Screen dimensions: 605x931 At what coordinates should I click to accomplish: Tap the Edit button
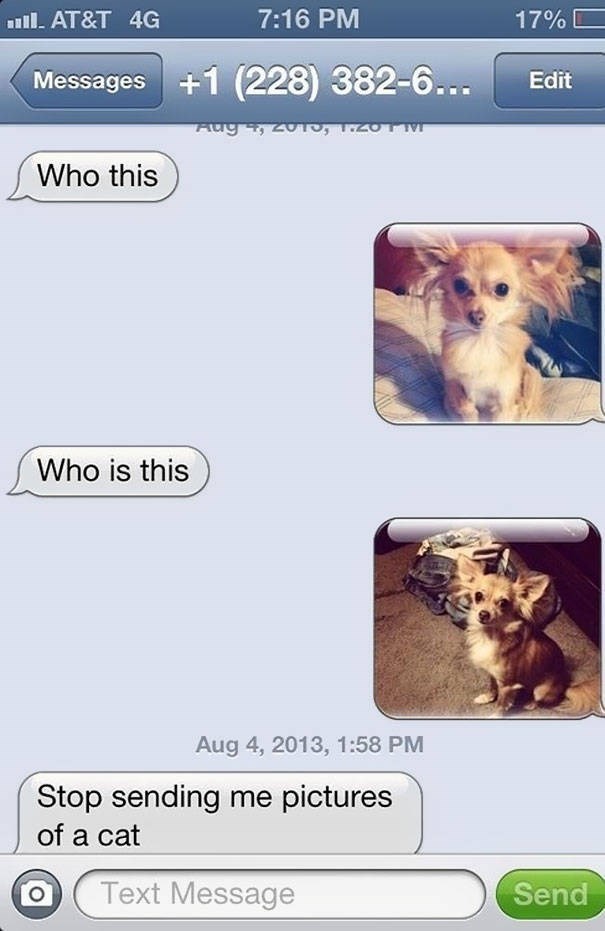click(x=550, y=81)
